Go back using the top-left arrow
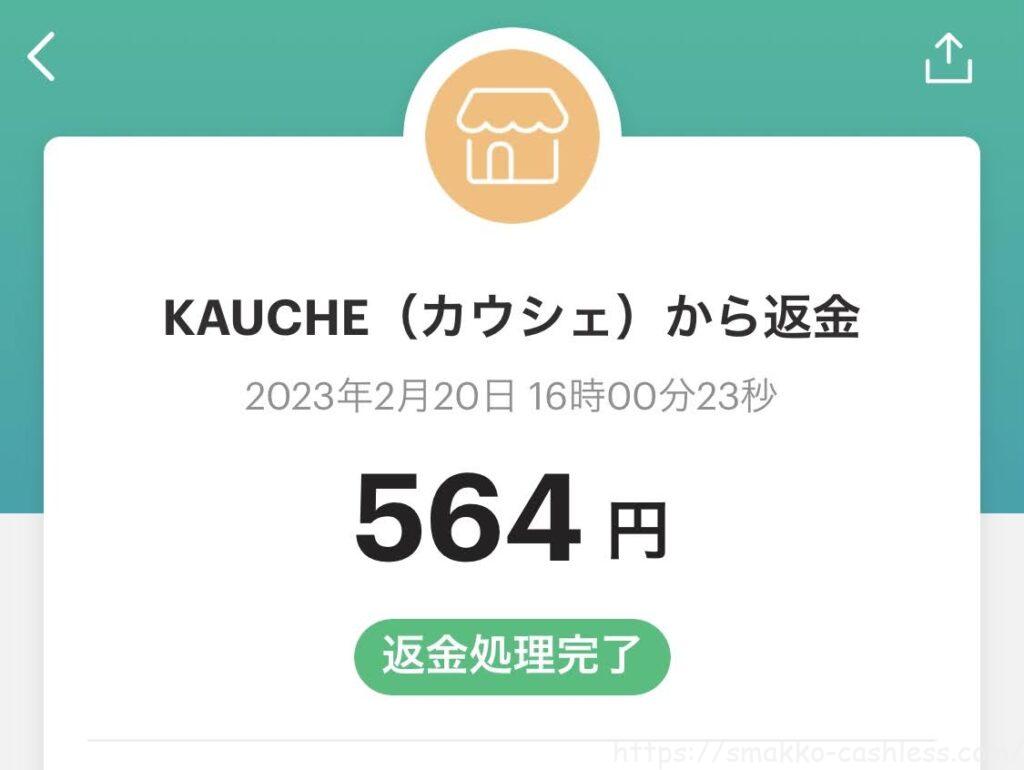 (x=42, y=57)
